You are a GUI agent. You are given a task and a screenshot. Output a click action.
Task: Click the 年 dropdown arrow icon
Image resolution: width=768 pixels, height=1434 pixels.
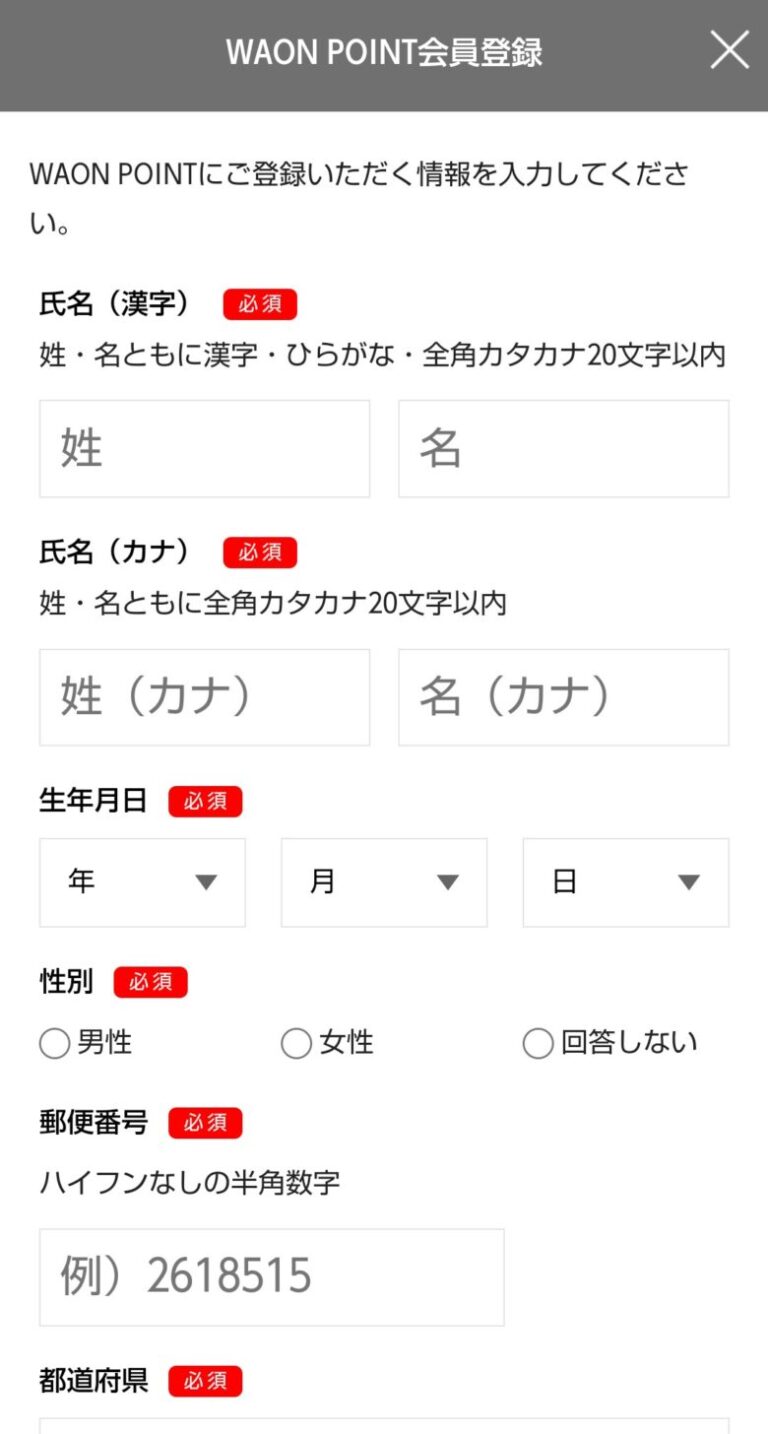point(208,882)
